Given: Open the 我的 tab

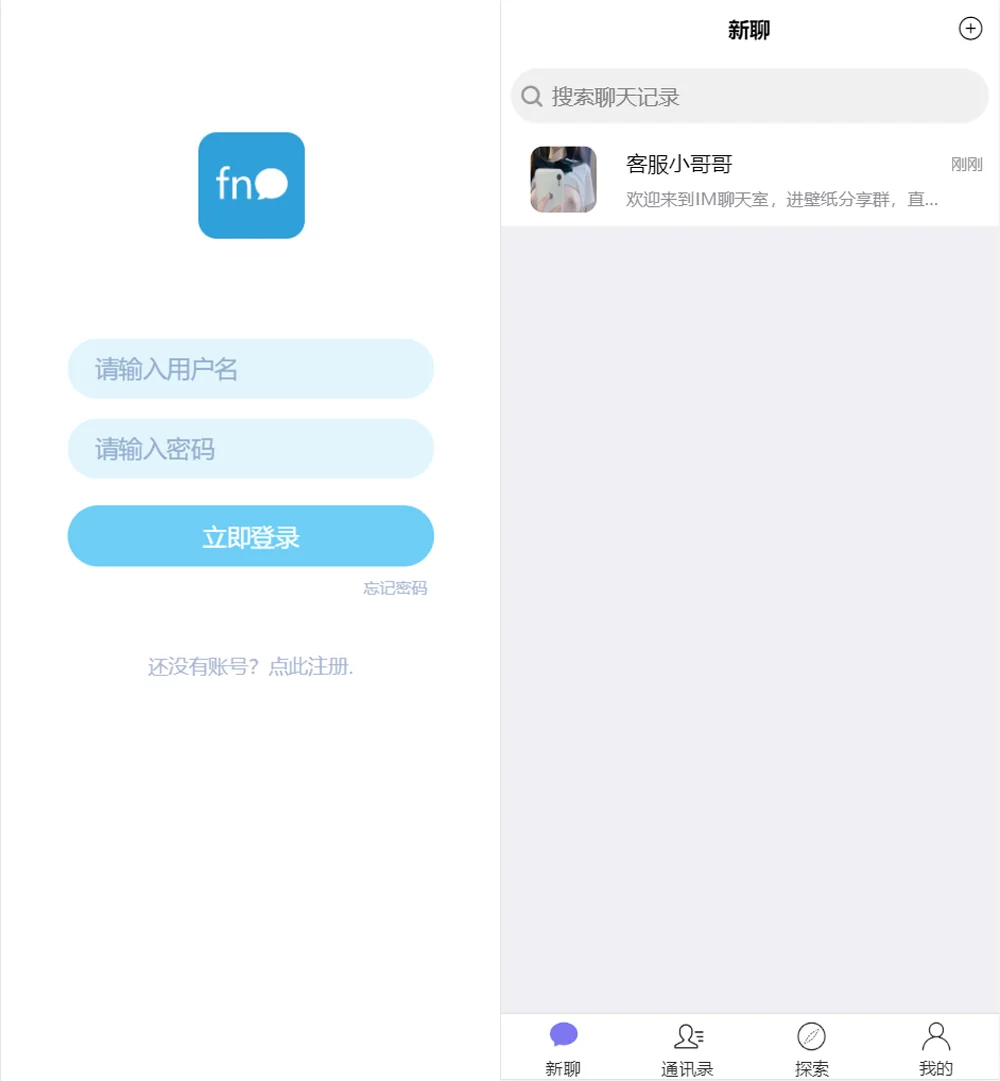Looking at the screenshot, I should coord(935,1047).
